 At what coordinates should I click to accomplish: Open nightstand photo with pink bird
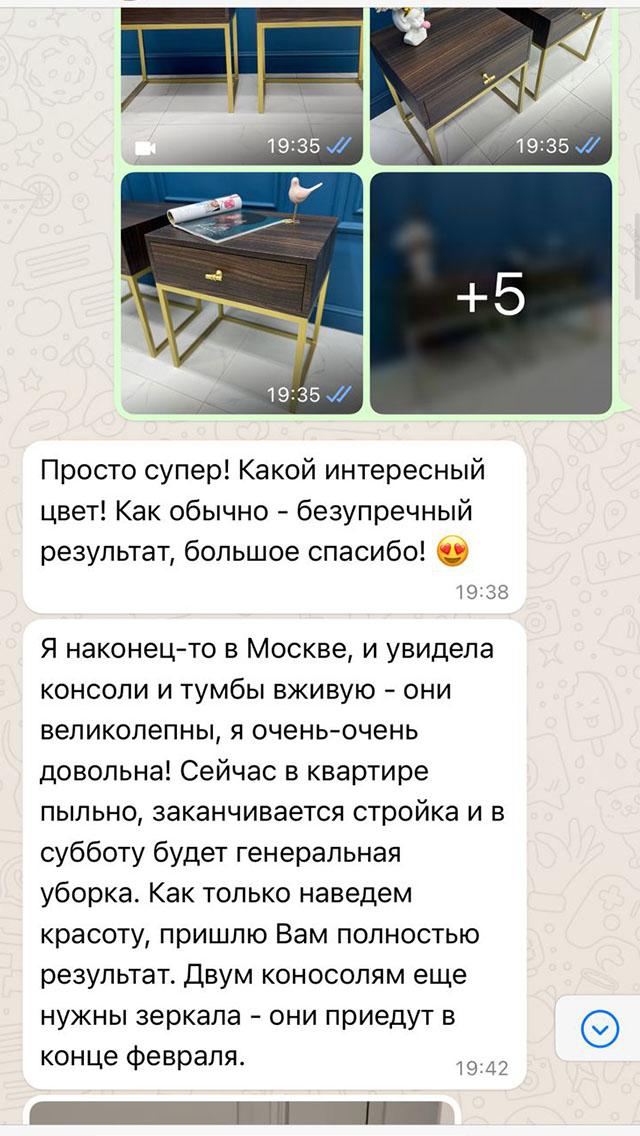[241, 293]
